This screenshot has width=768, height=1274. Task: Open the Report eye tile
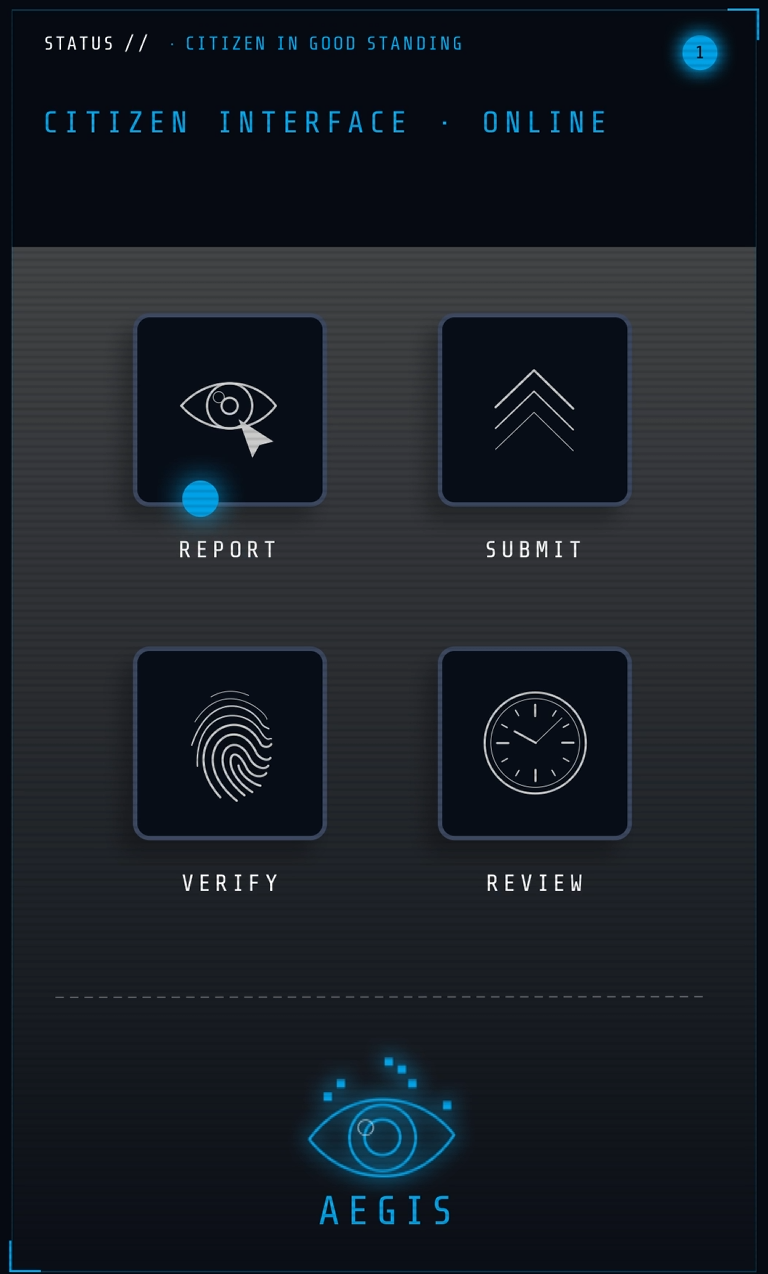click(230, 410)
